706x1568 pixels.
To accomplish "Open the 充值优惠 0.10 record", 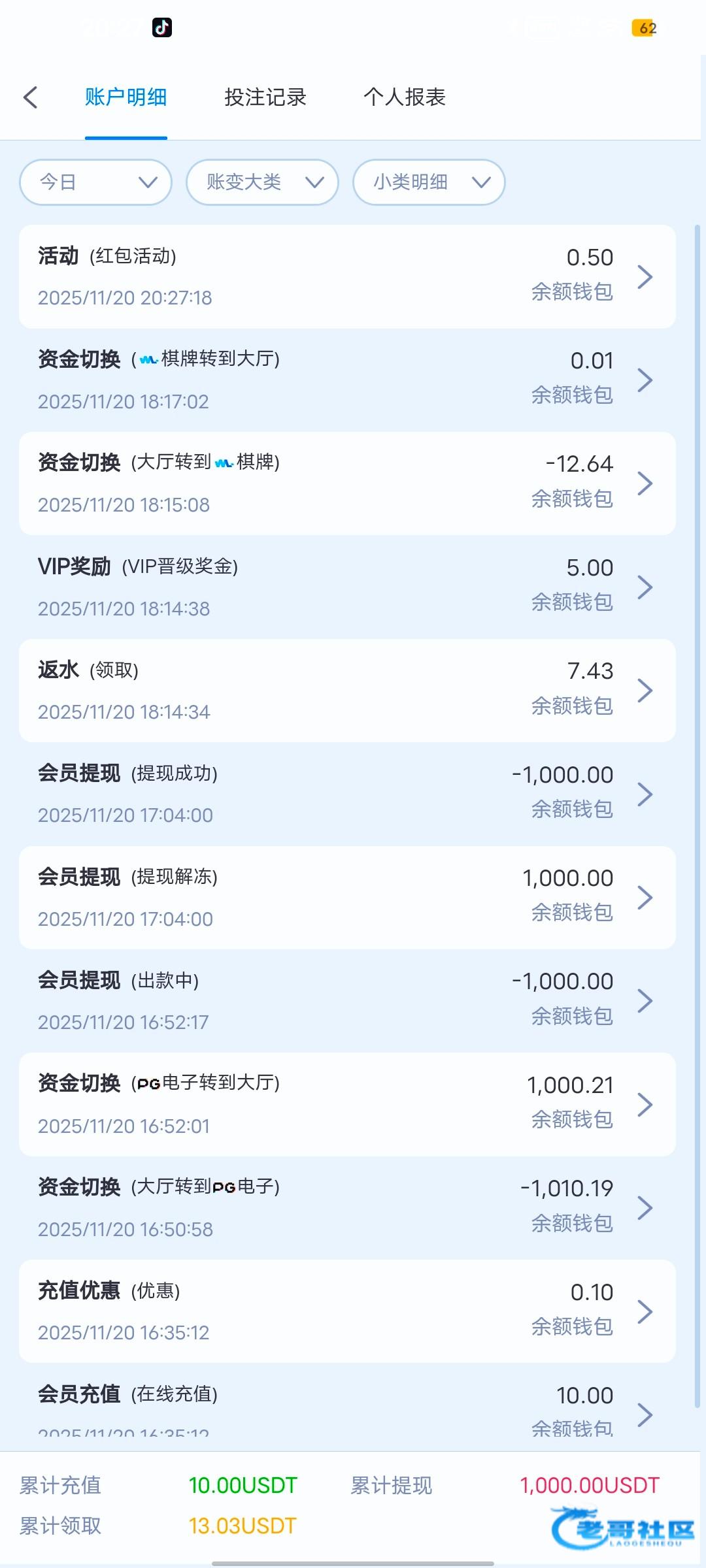I will [x=346, y=1311].
